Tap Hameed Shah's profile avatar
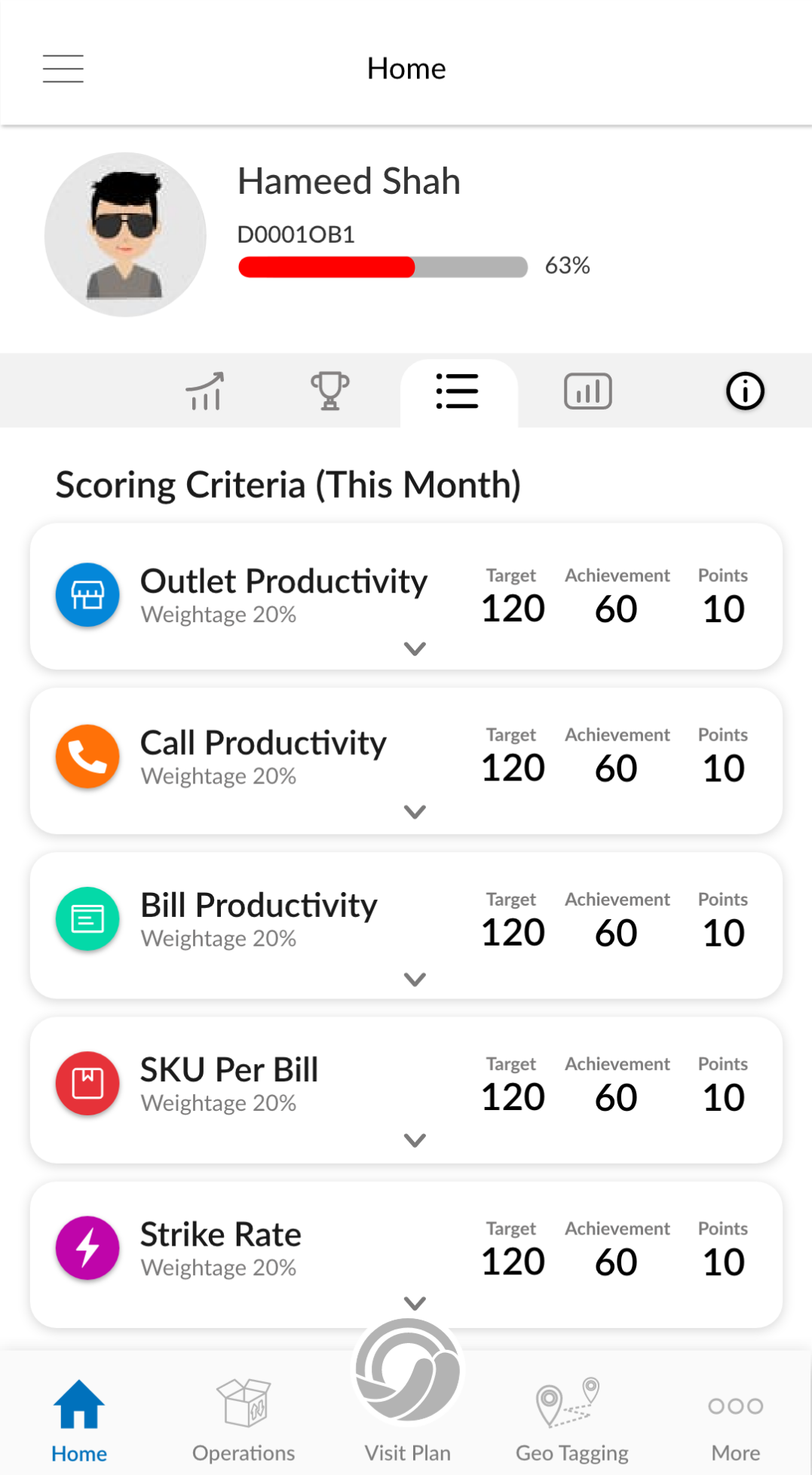Screen dimensions: 812x1475 [x=125, y=235]
